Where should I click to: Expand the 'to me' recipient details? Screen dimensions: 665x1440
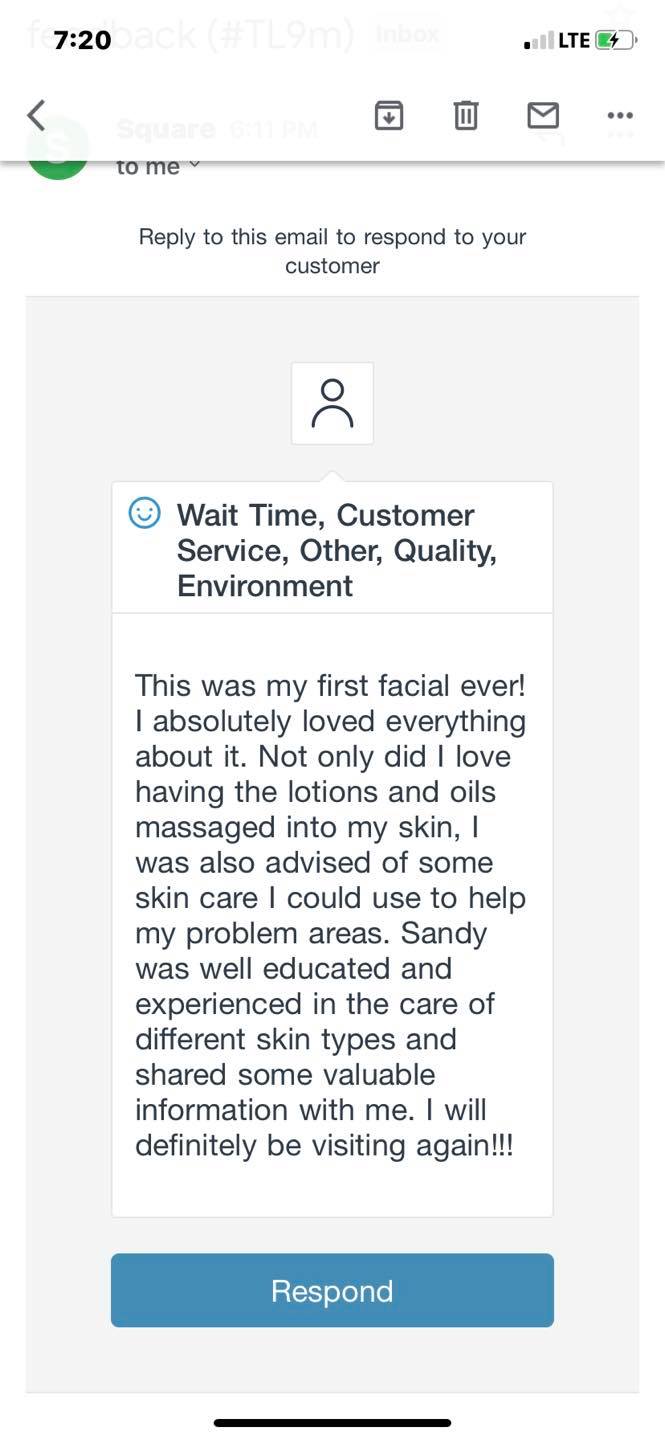tap(158, 167)
